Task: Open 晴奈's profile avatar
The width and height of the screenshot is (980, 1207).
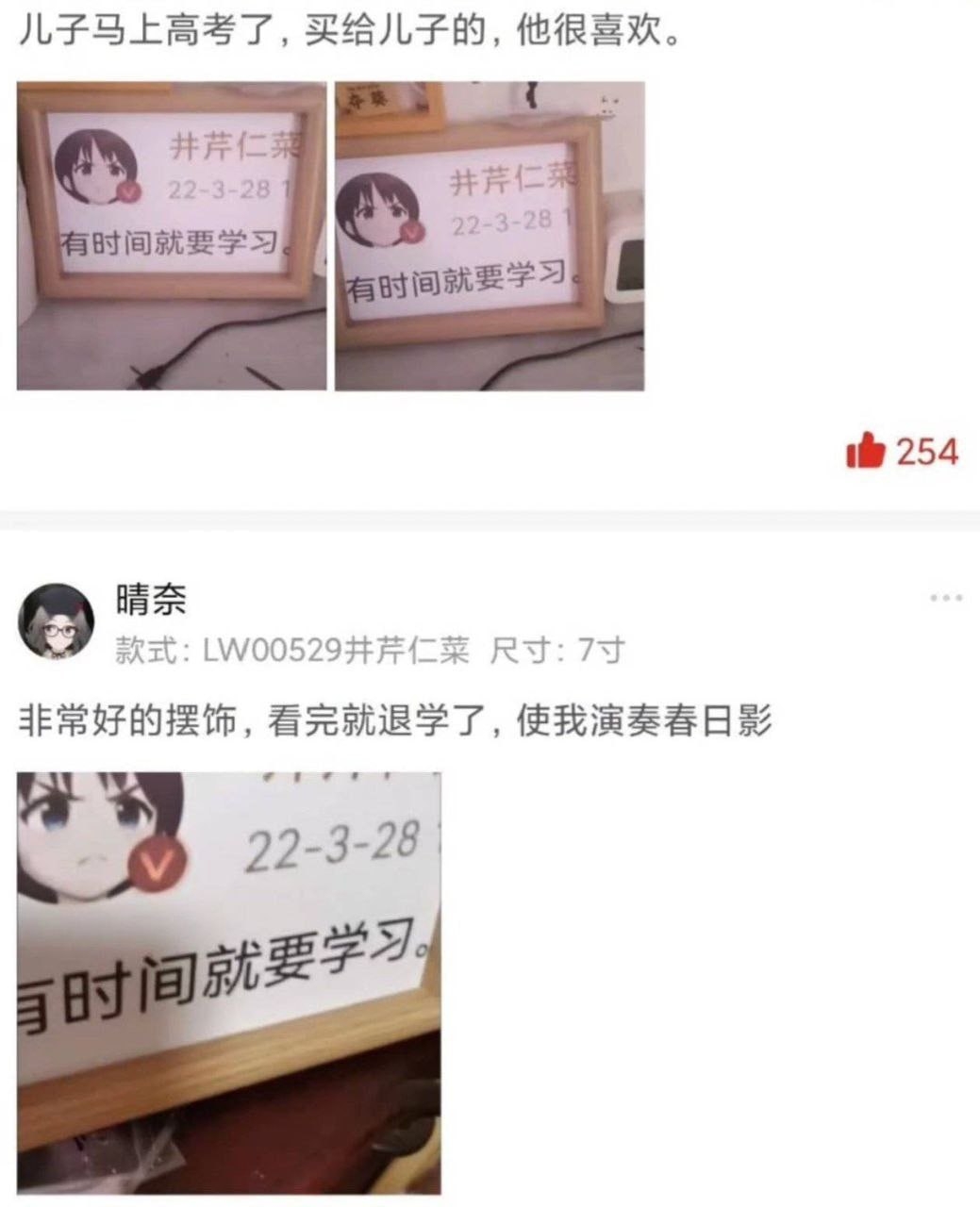Action: [x=58, y=620]
